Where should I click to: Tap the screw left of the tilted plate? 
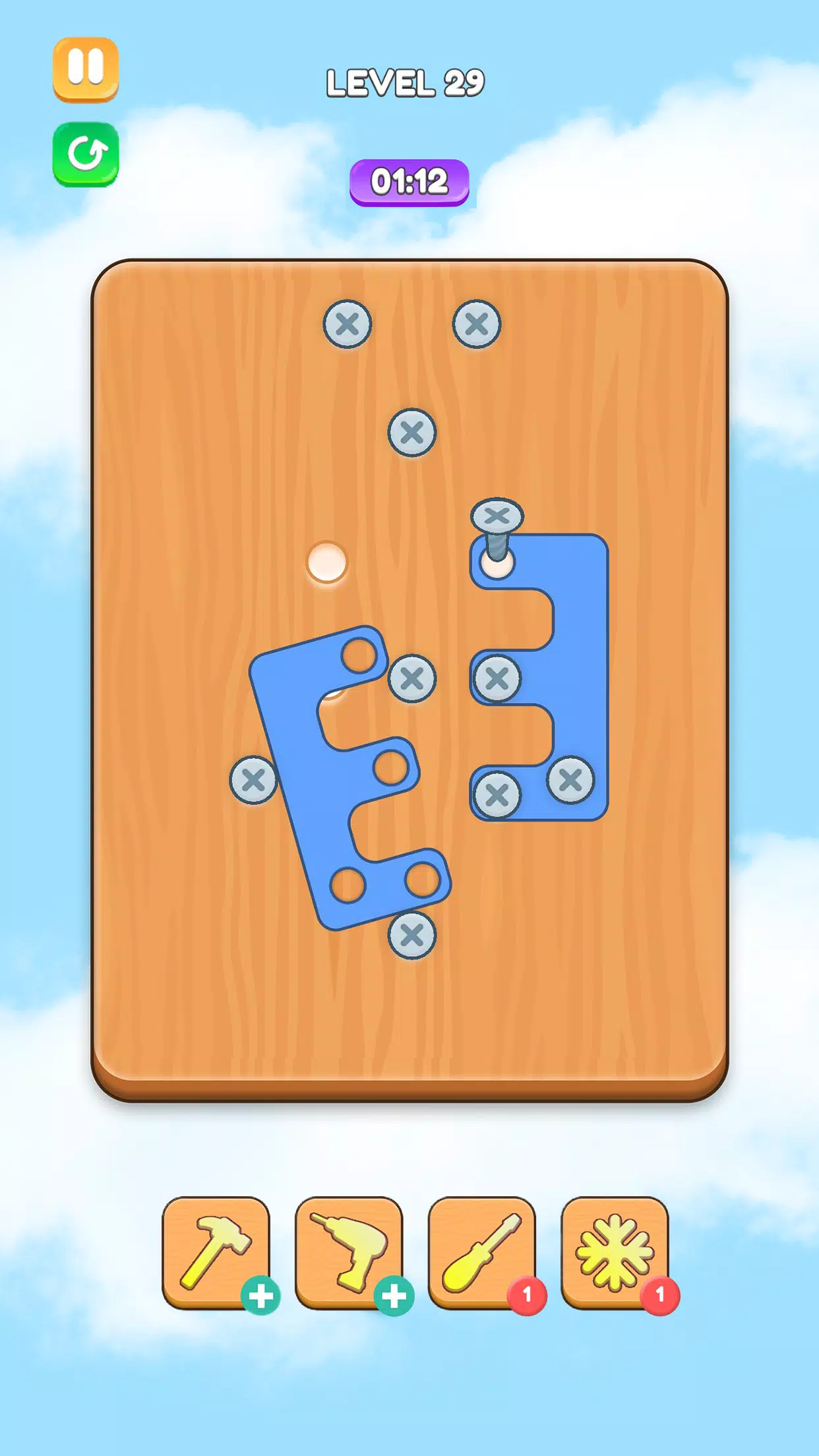coord(253,780)
